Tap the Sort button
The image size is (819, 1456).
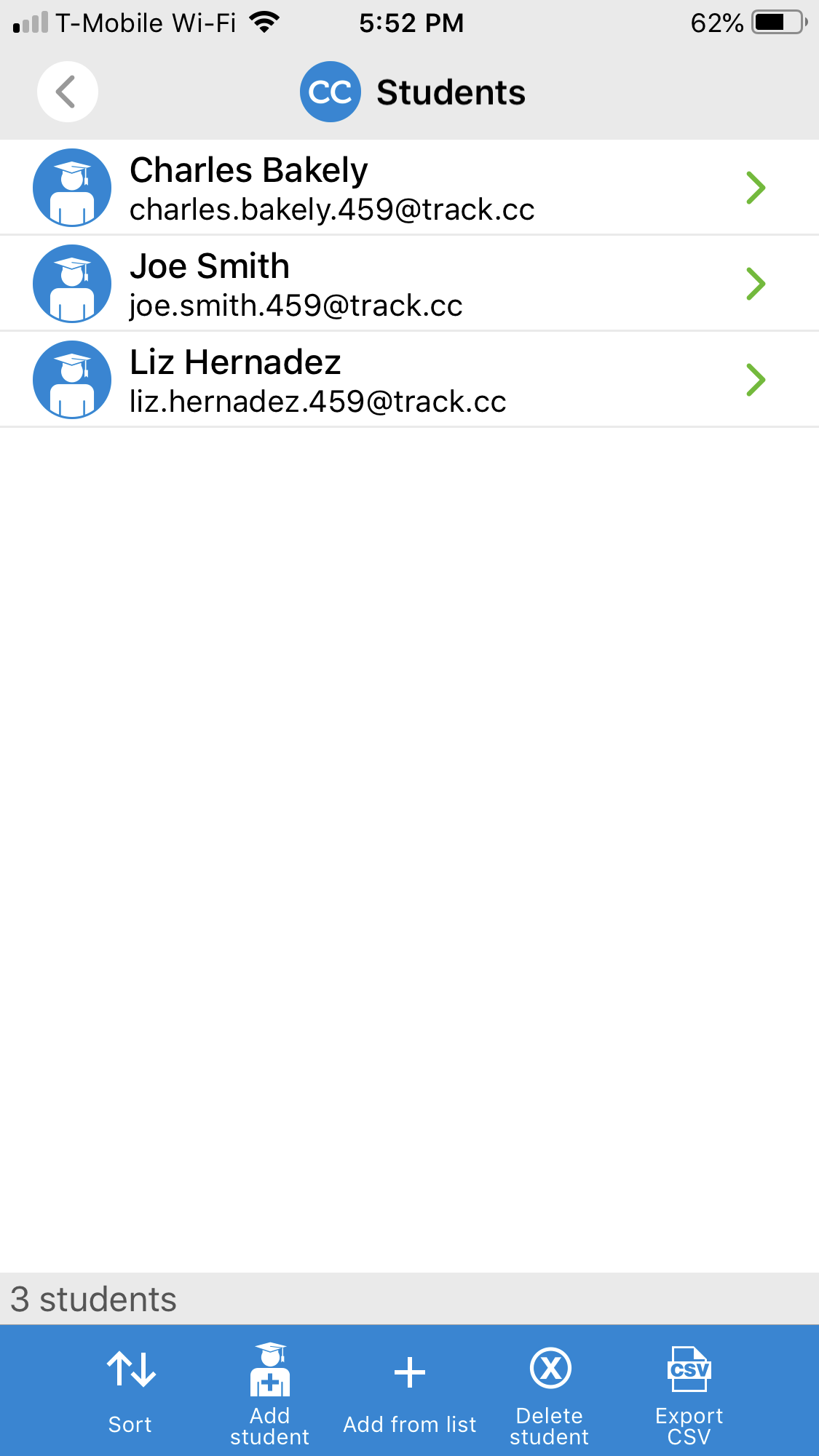(x=130, y=1391)
